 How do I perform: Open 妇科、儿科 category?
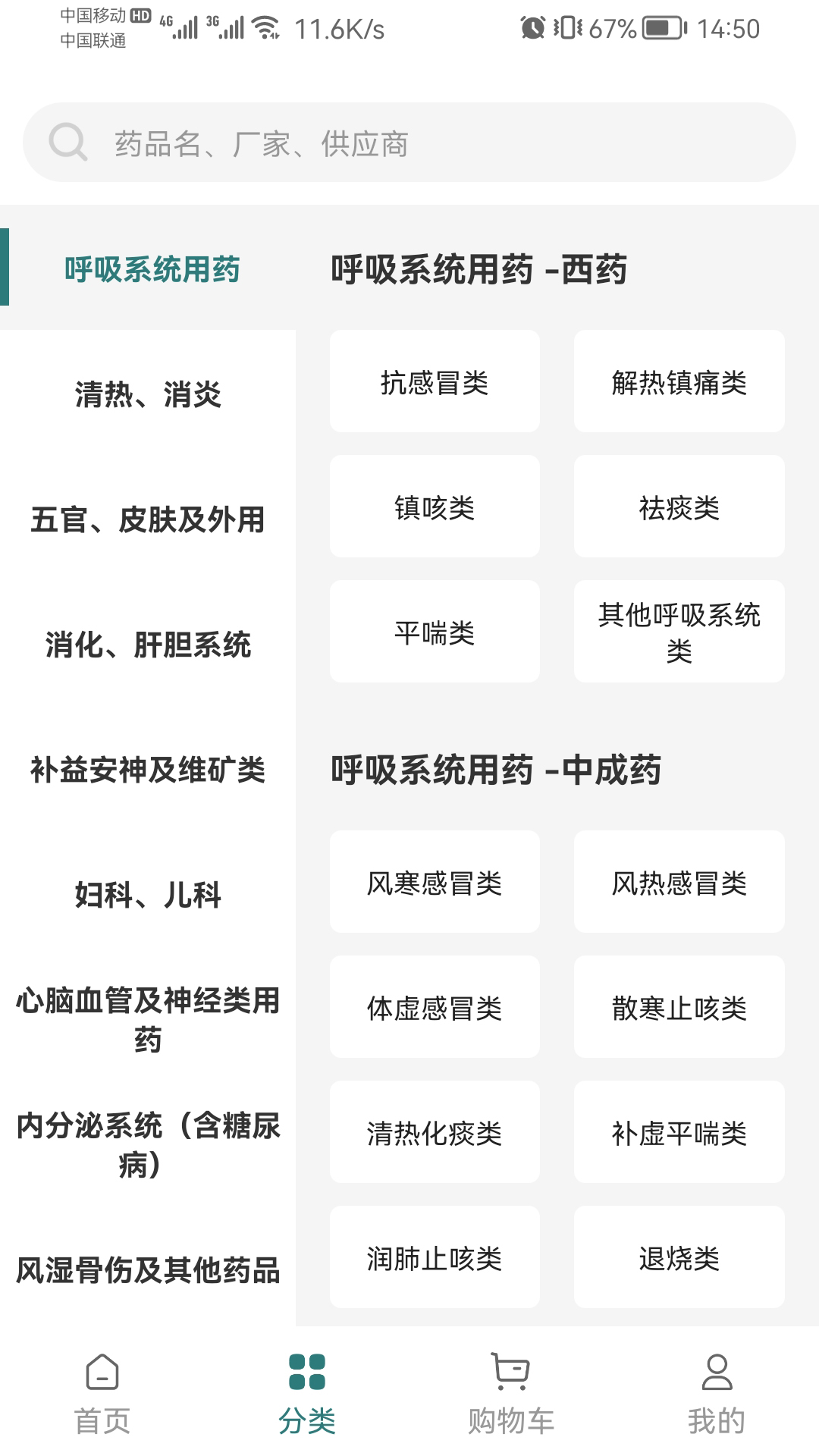point(148,895)
